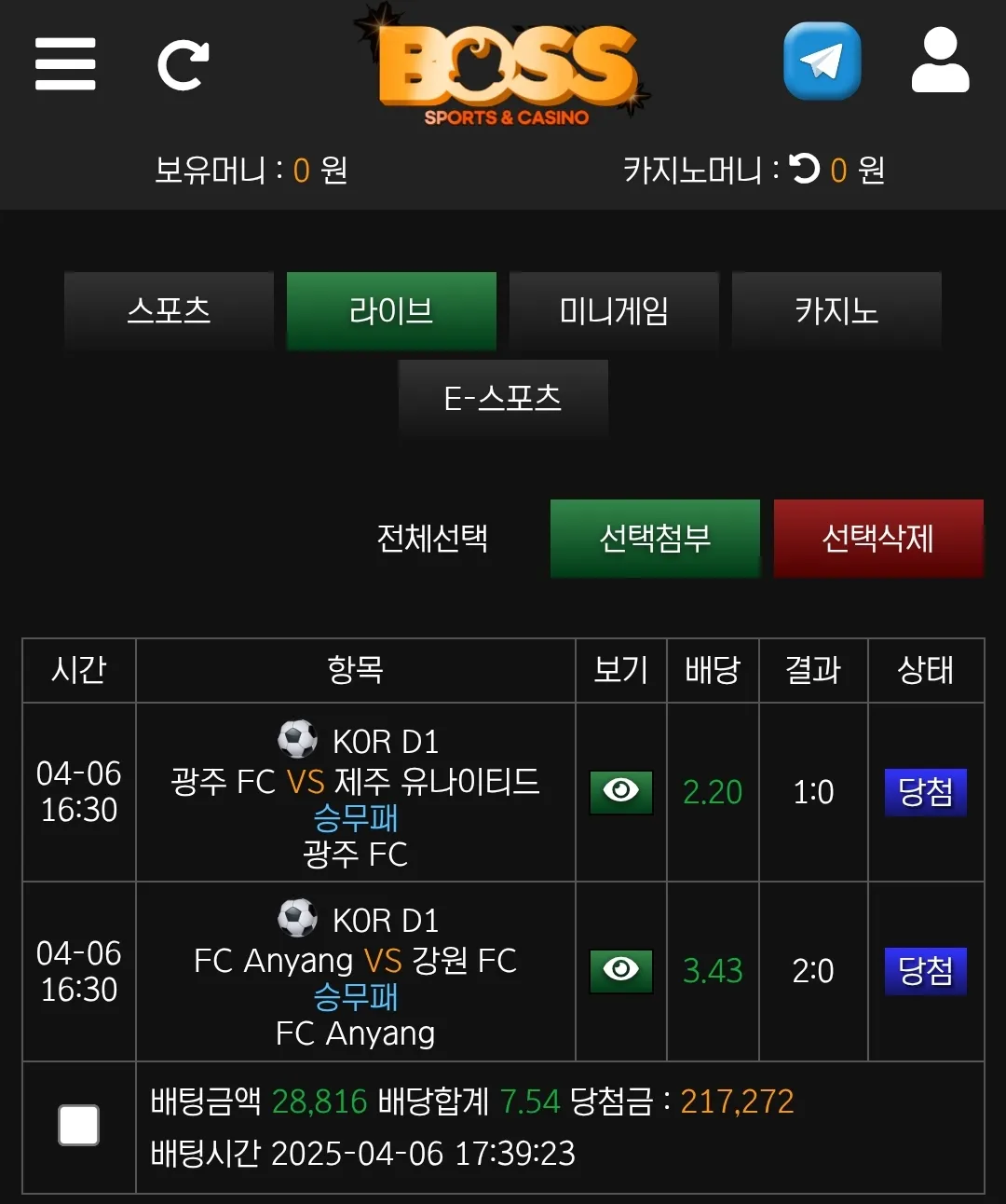Open the hamburger menu

coord(65,63)
